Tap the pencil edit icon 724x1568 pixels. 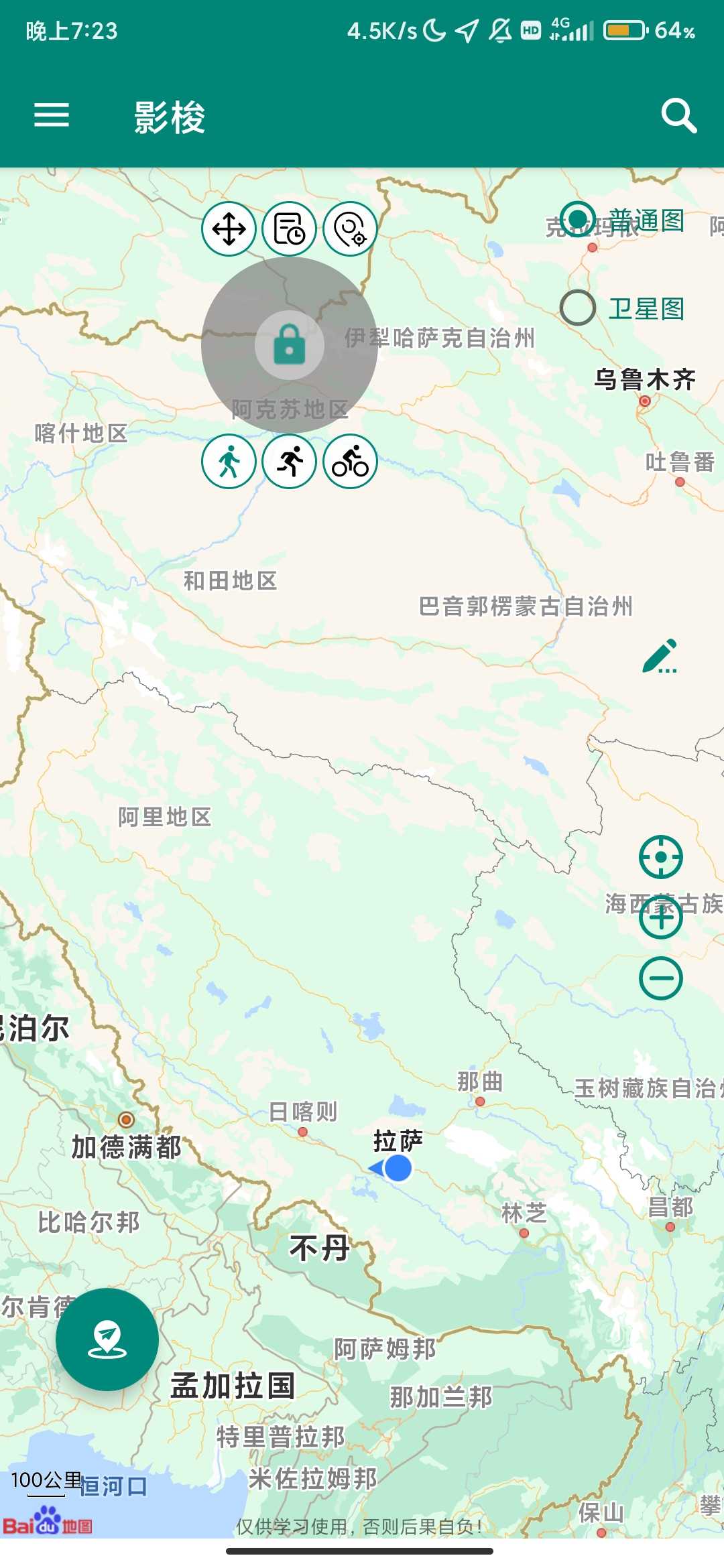coord(660,656)
